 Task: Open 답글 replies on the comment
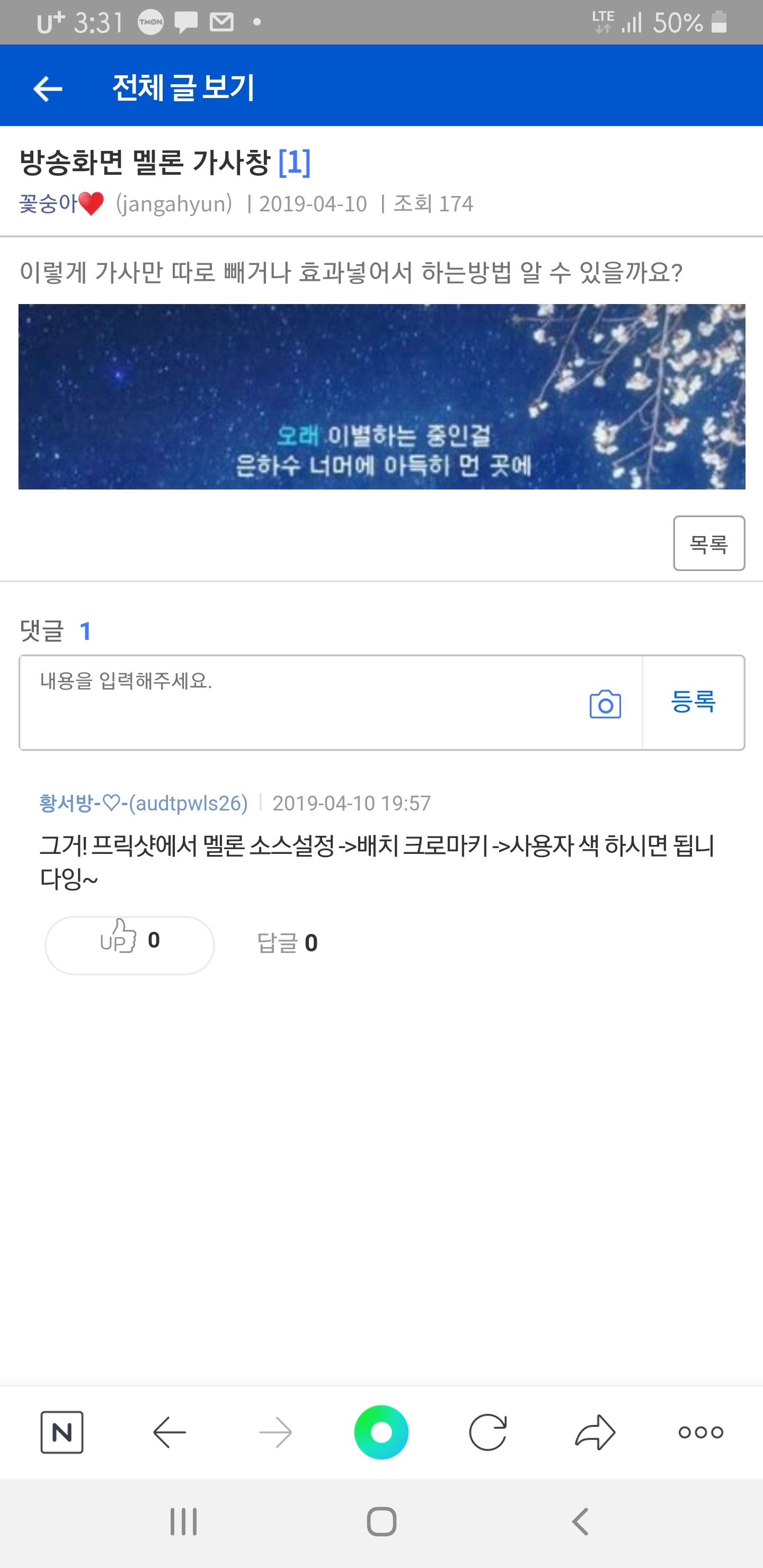(287, 943)
